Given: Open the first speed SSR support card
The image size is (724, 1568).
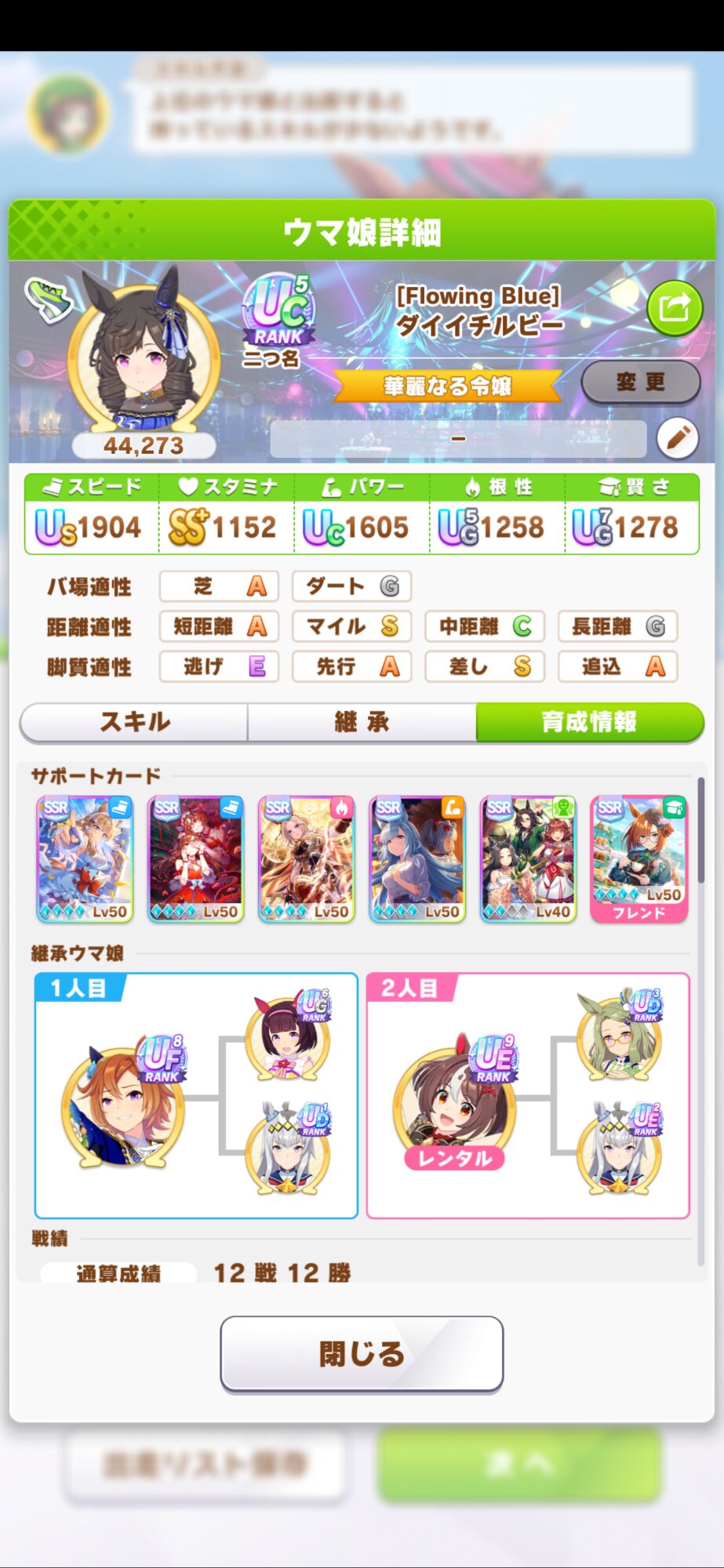Looking at the screenshot, I should [85, 859].
